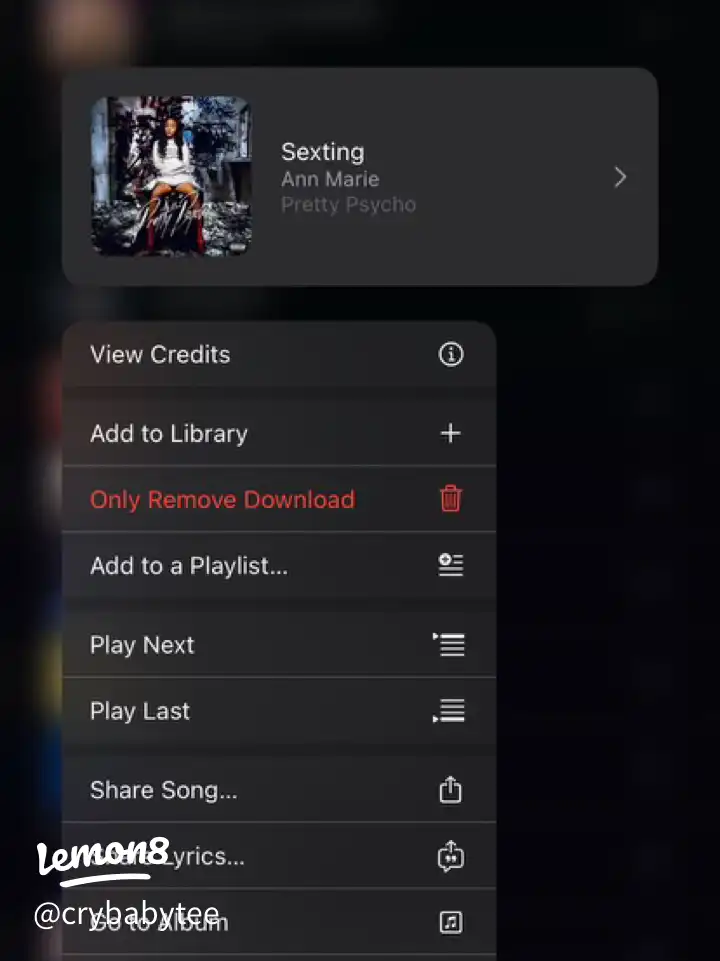Choose Only Remove Download
This screenshot has width=720, height=961.
coord(278,499)
